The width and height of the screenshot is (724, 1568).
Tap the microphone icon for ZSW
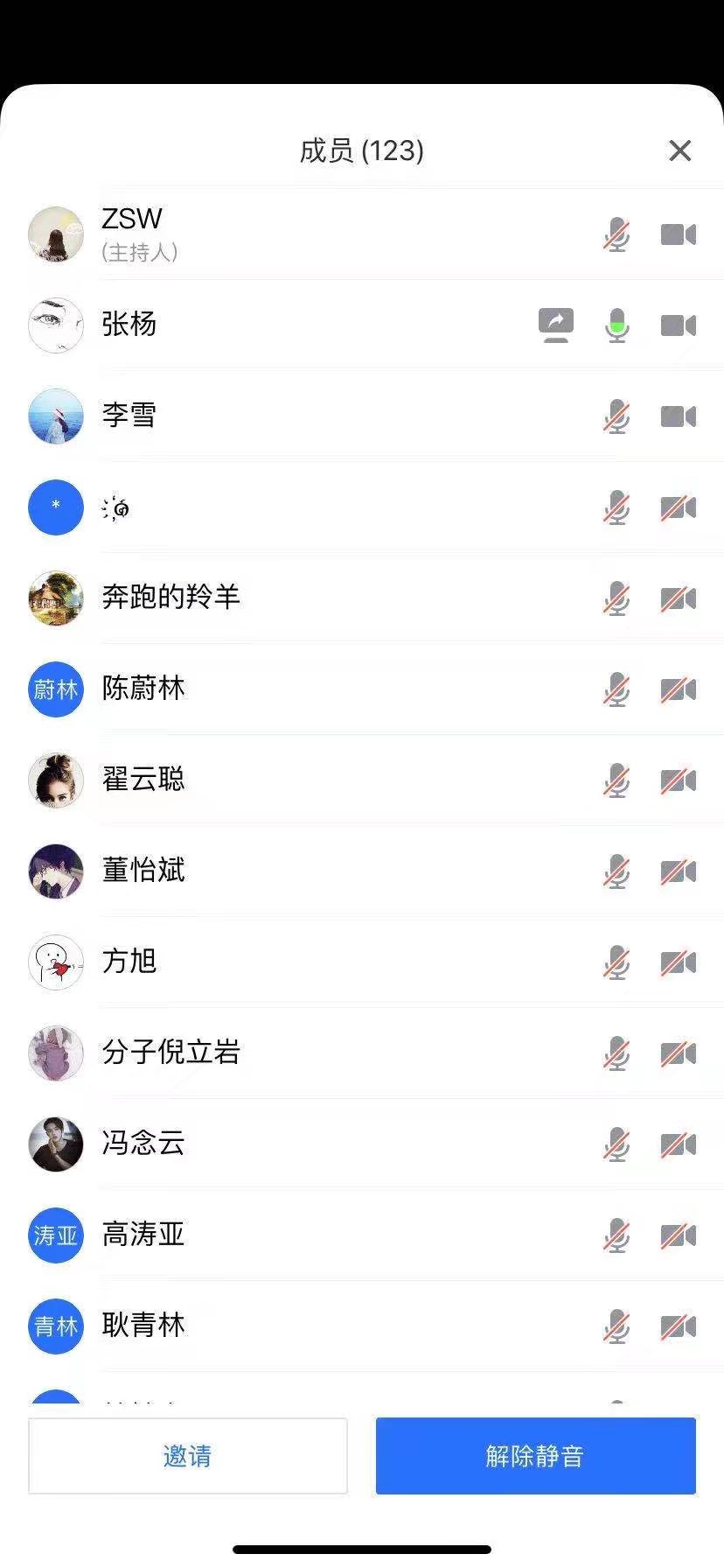pos(616,234)
